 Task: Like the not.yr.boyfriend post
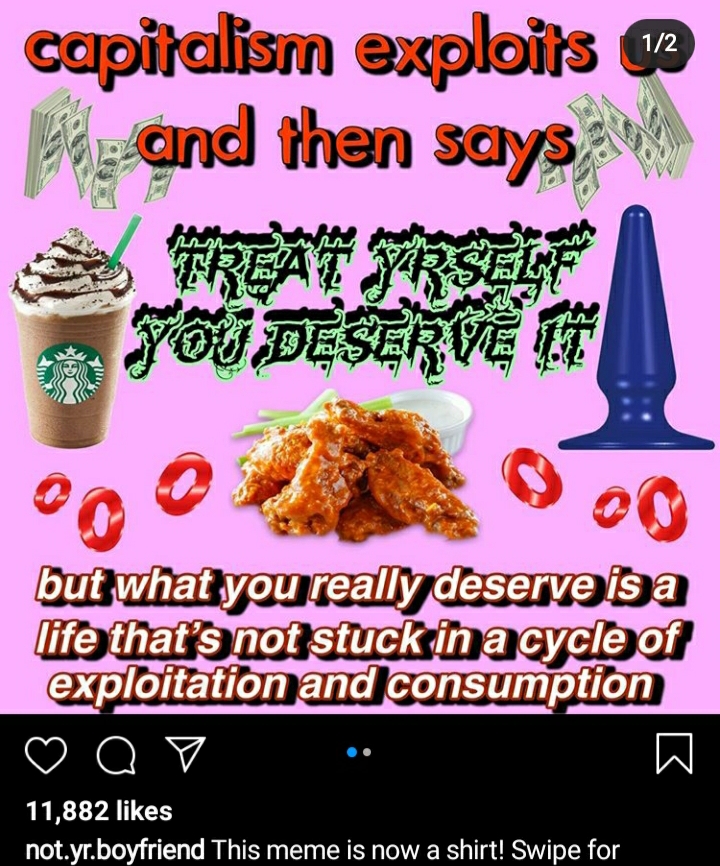pos(43,754)
